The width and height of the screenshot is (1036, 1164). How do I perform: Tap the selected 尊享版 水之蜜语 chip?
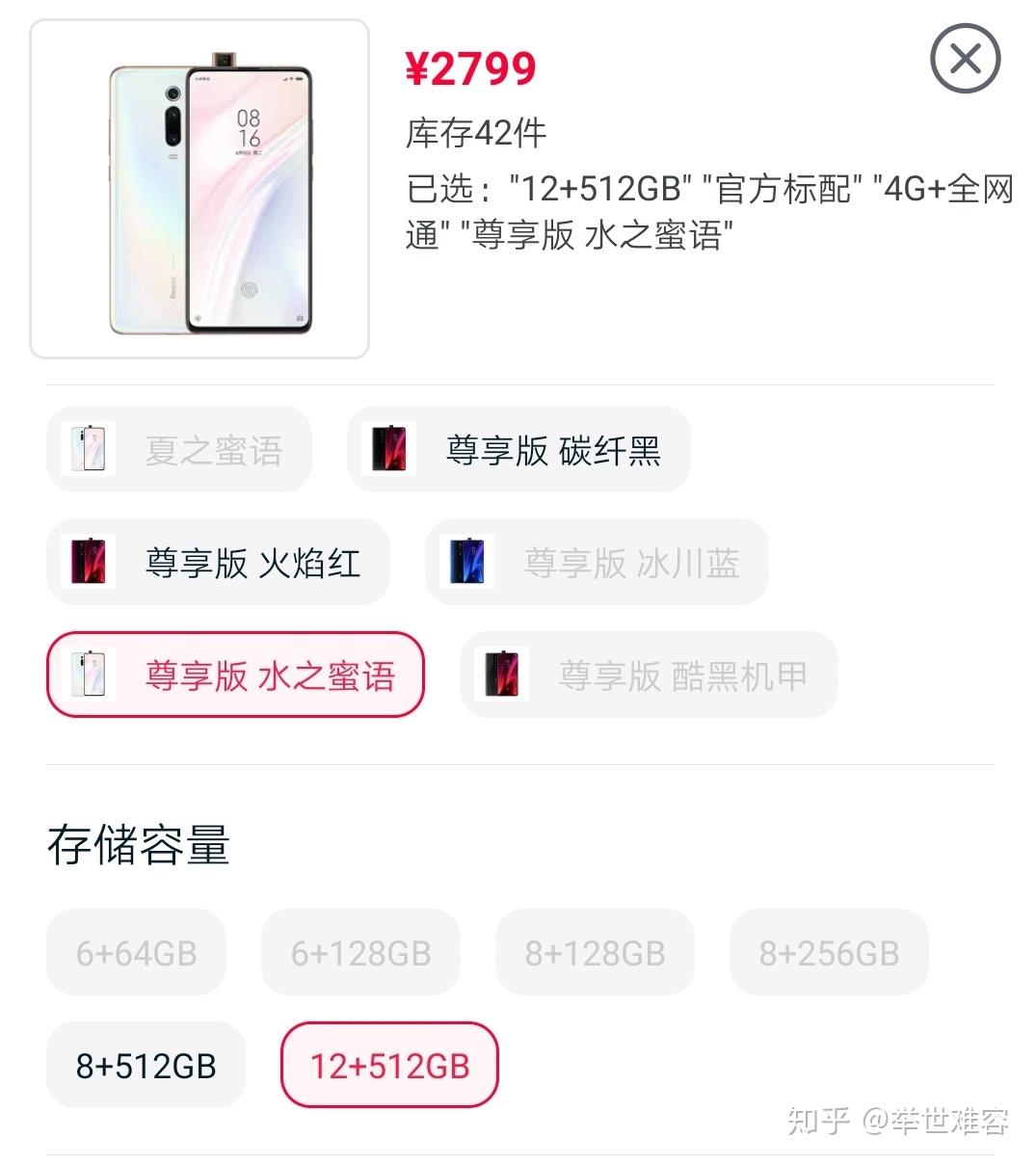coord(235,675)
